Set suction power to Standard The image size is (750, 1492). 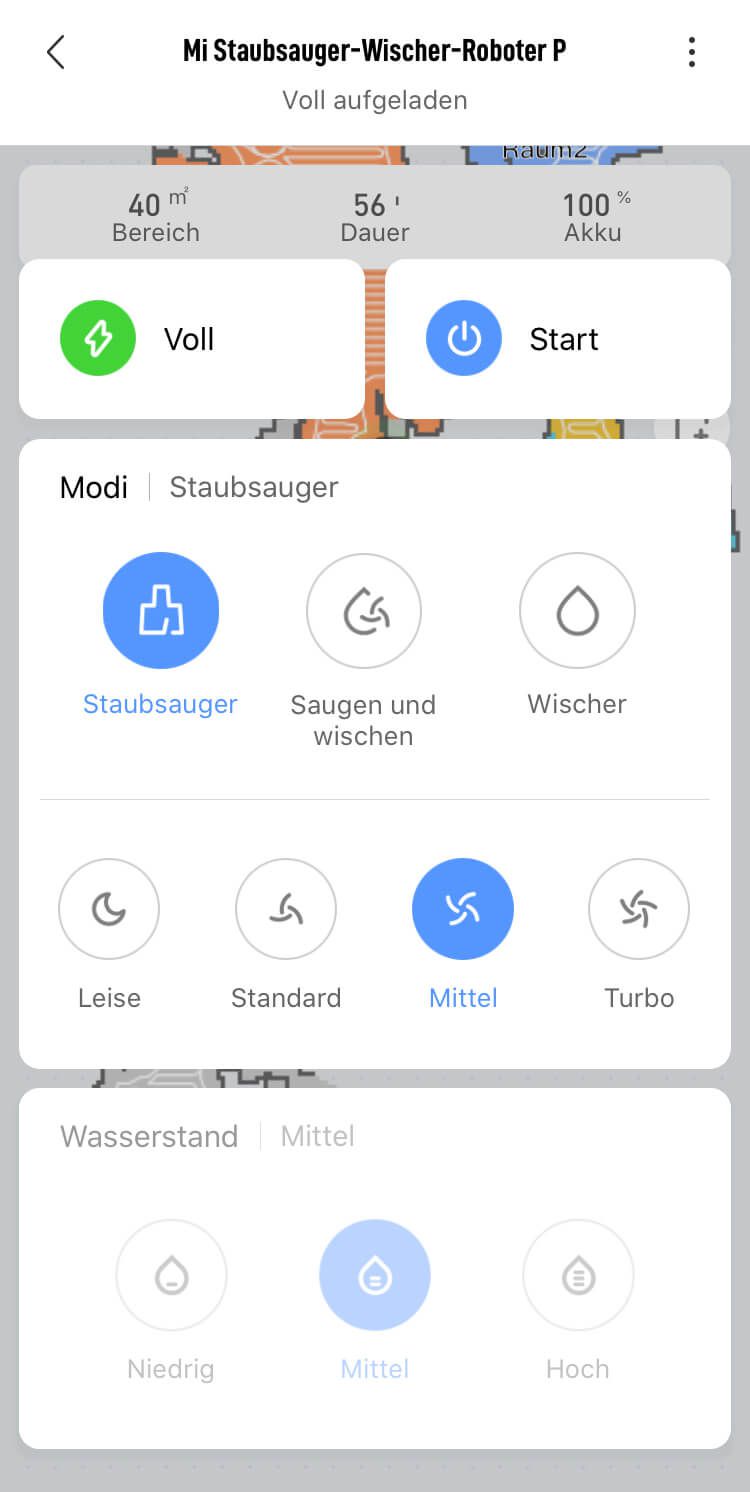tap(286, 909)
